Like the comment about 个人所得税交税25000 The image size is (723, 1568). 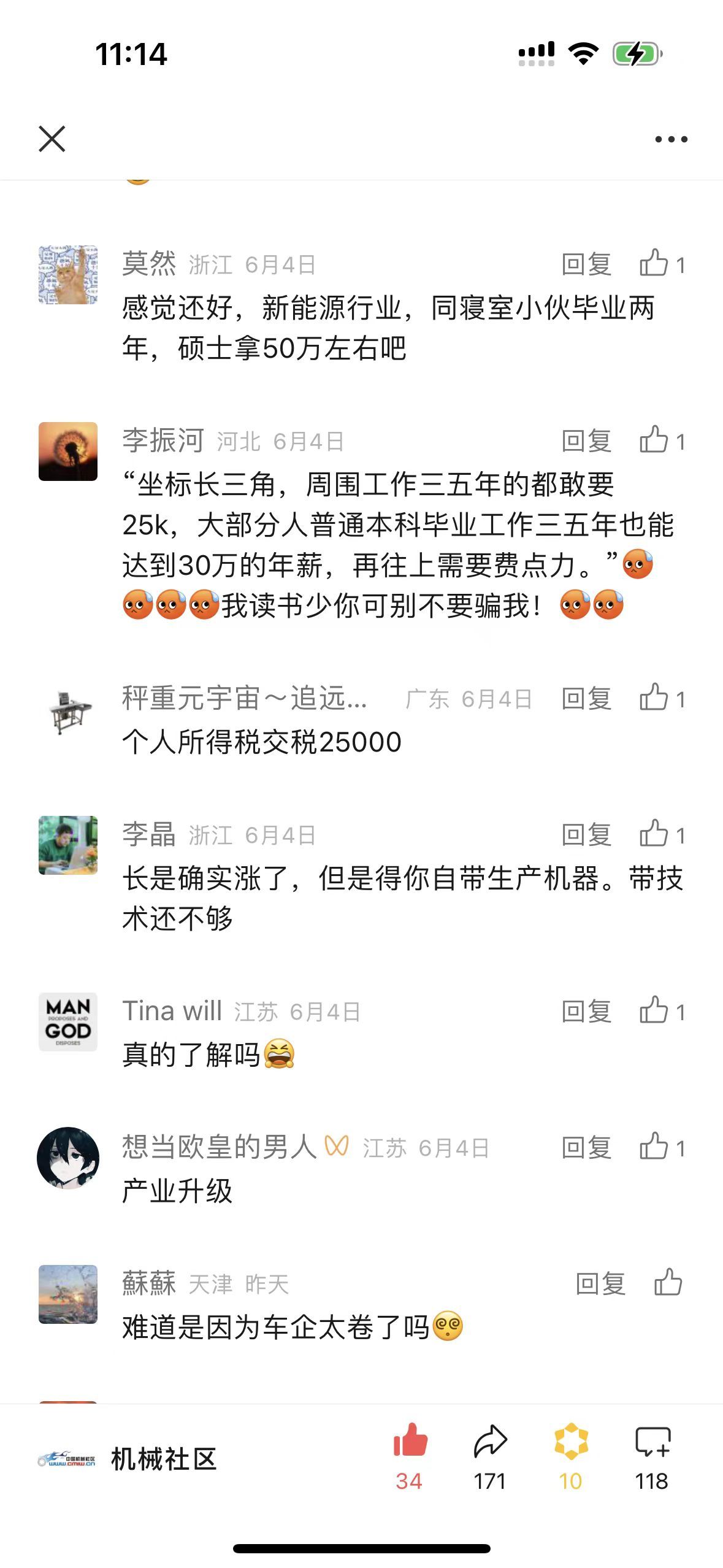[654, 698]
